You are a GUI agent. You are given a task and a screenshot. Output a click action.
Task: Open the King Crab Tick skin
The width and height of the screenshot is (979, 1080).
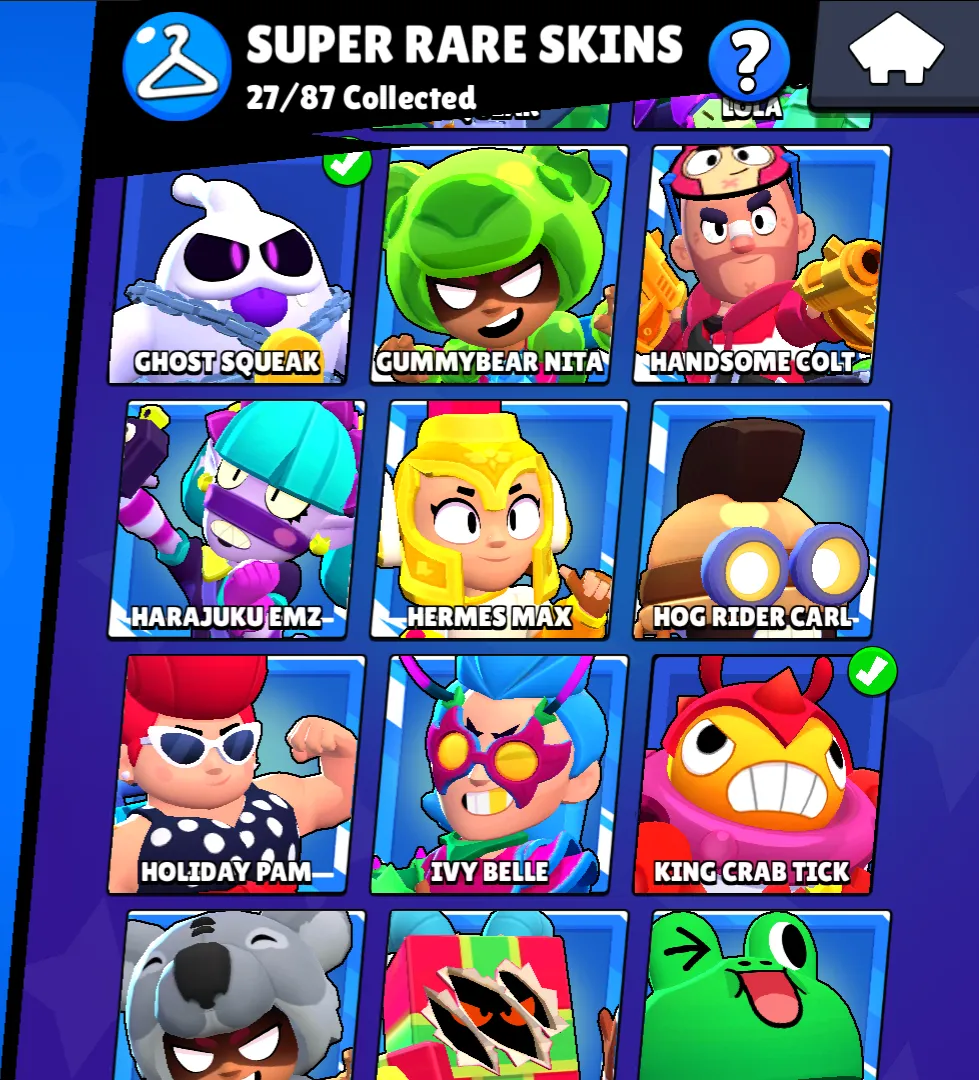762,775
